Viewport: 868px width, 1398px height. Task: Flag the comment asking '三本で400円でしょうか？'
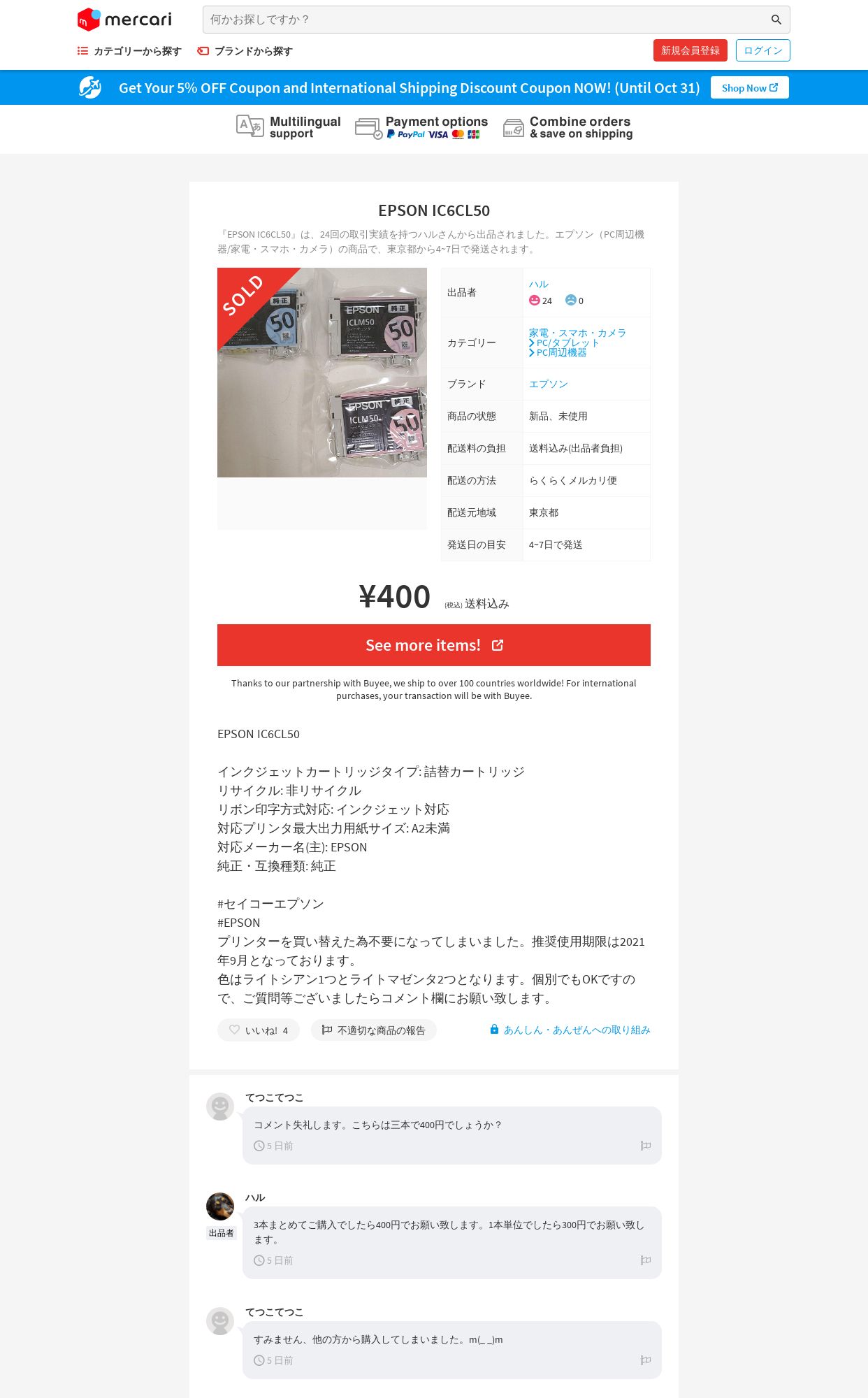(645, 1146)
